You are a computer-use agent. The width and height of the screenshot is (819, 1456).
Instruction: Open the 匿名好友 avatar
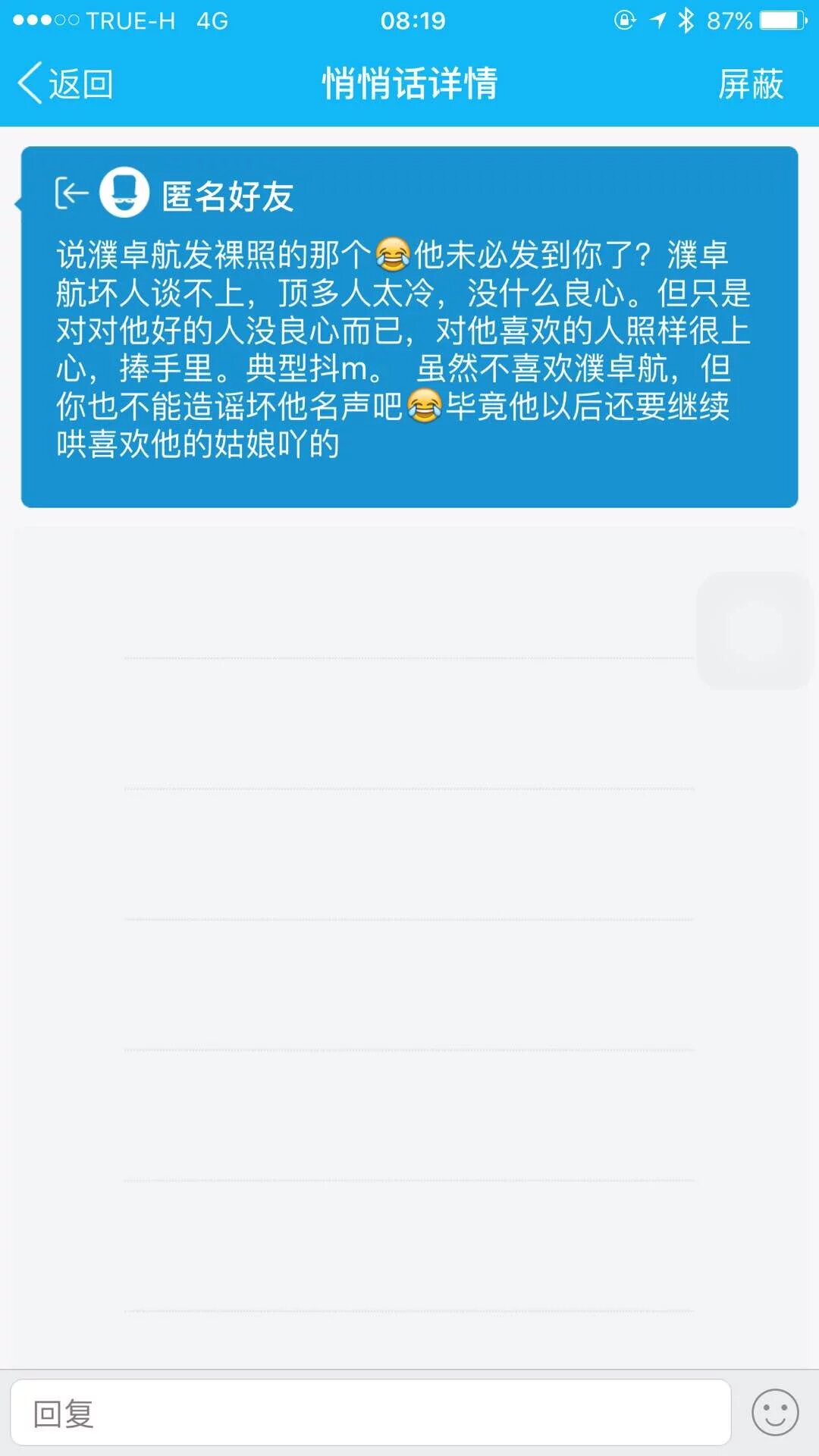click(124, 193)
